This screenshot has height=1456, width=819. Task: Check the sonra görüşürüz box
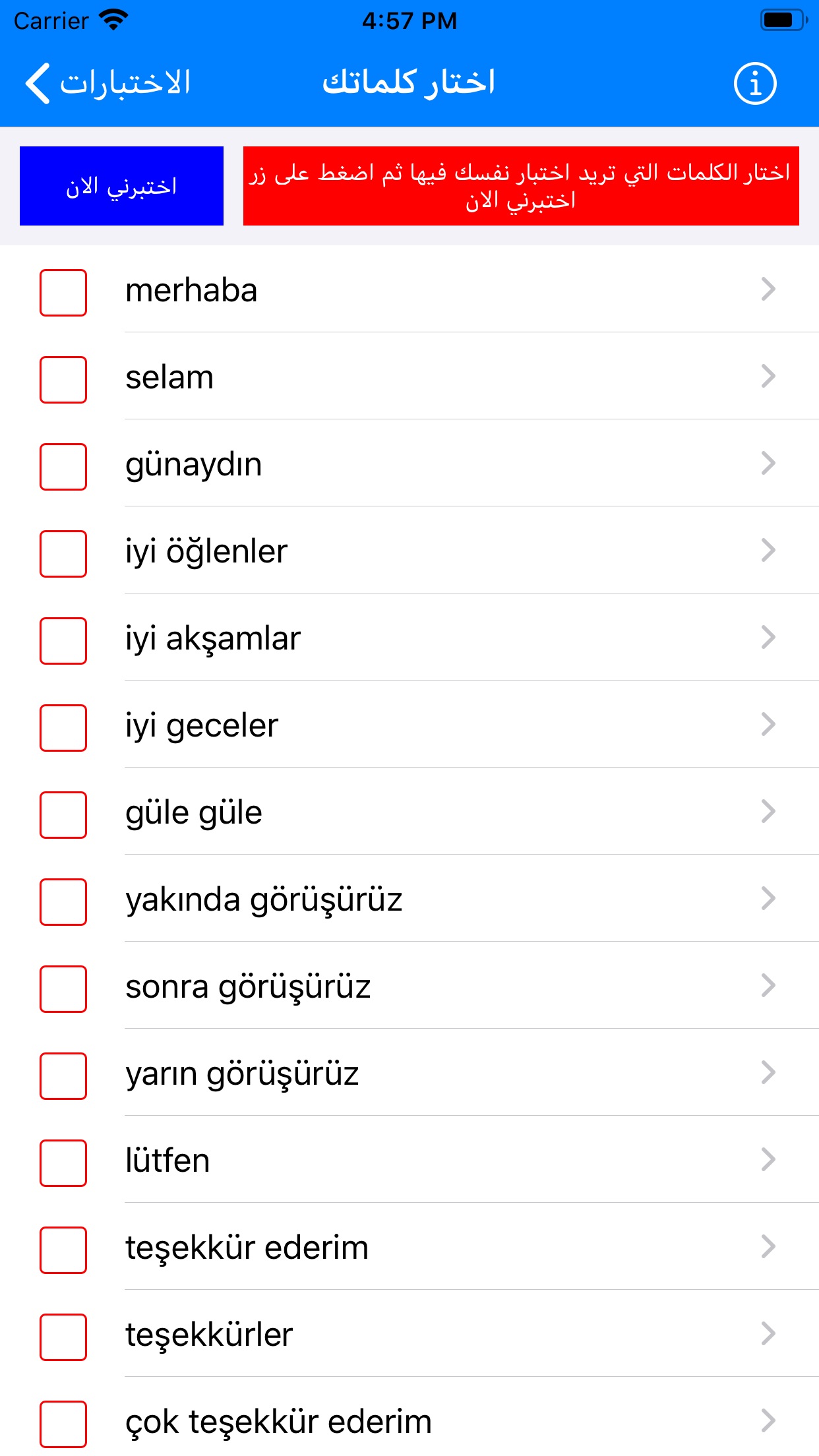pyautogui.click(x=63, y=988)
